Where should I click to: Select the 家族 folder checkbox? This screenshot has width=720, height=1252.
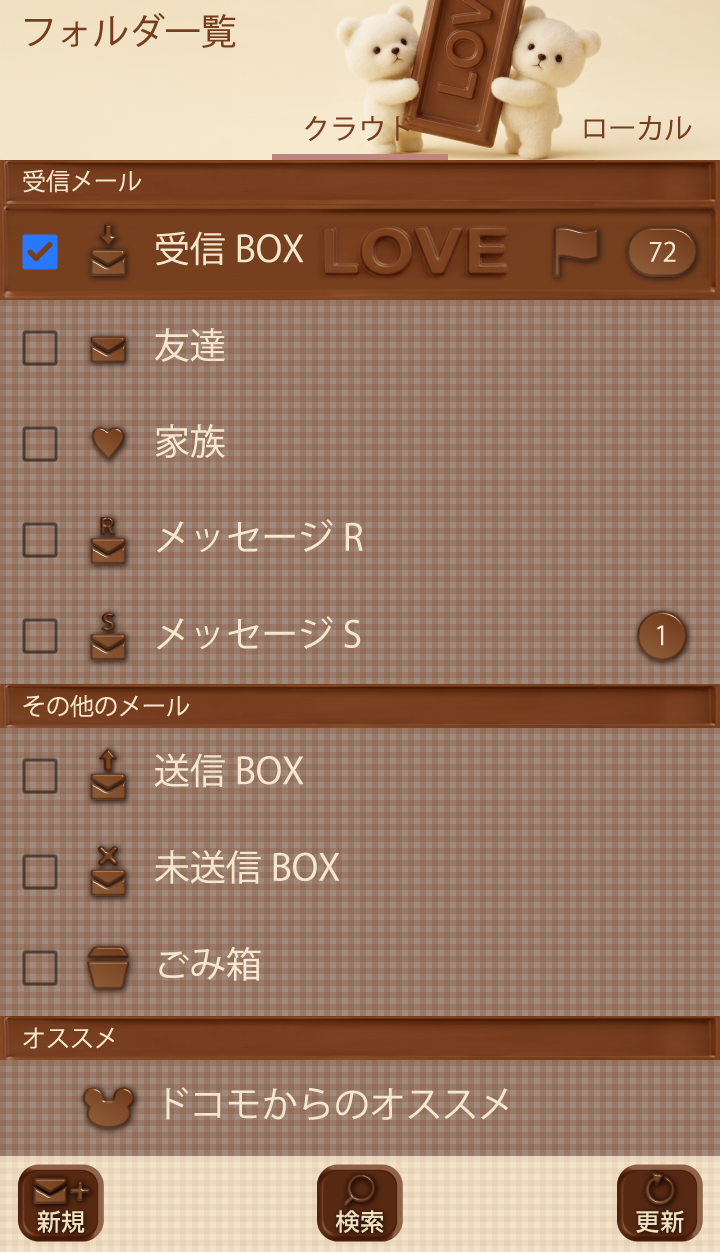(x=40, y=444)
